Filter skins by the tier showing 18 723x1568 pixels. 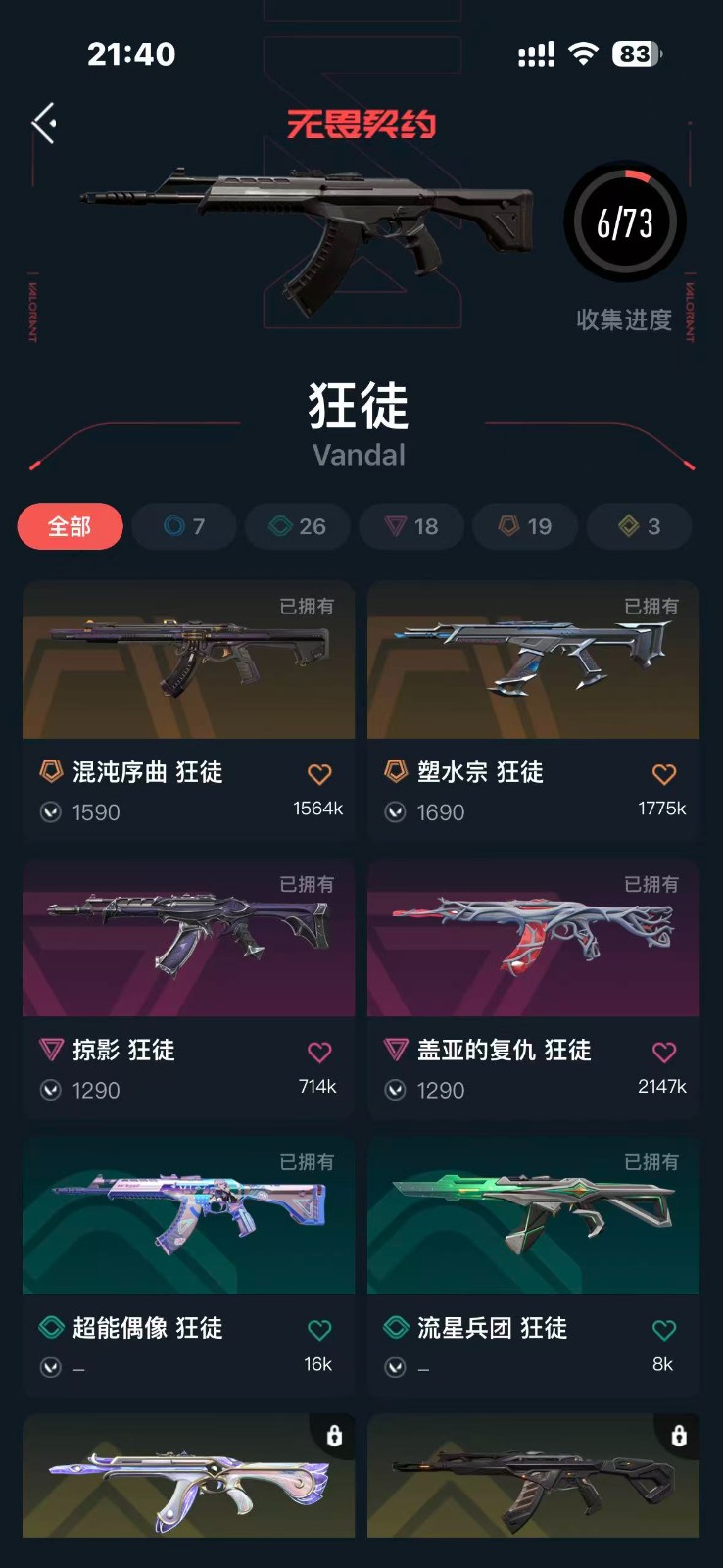[411, 526]
